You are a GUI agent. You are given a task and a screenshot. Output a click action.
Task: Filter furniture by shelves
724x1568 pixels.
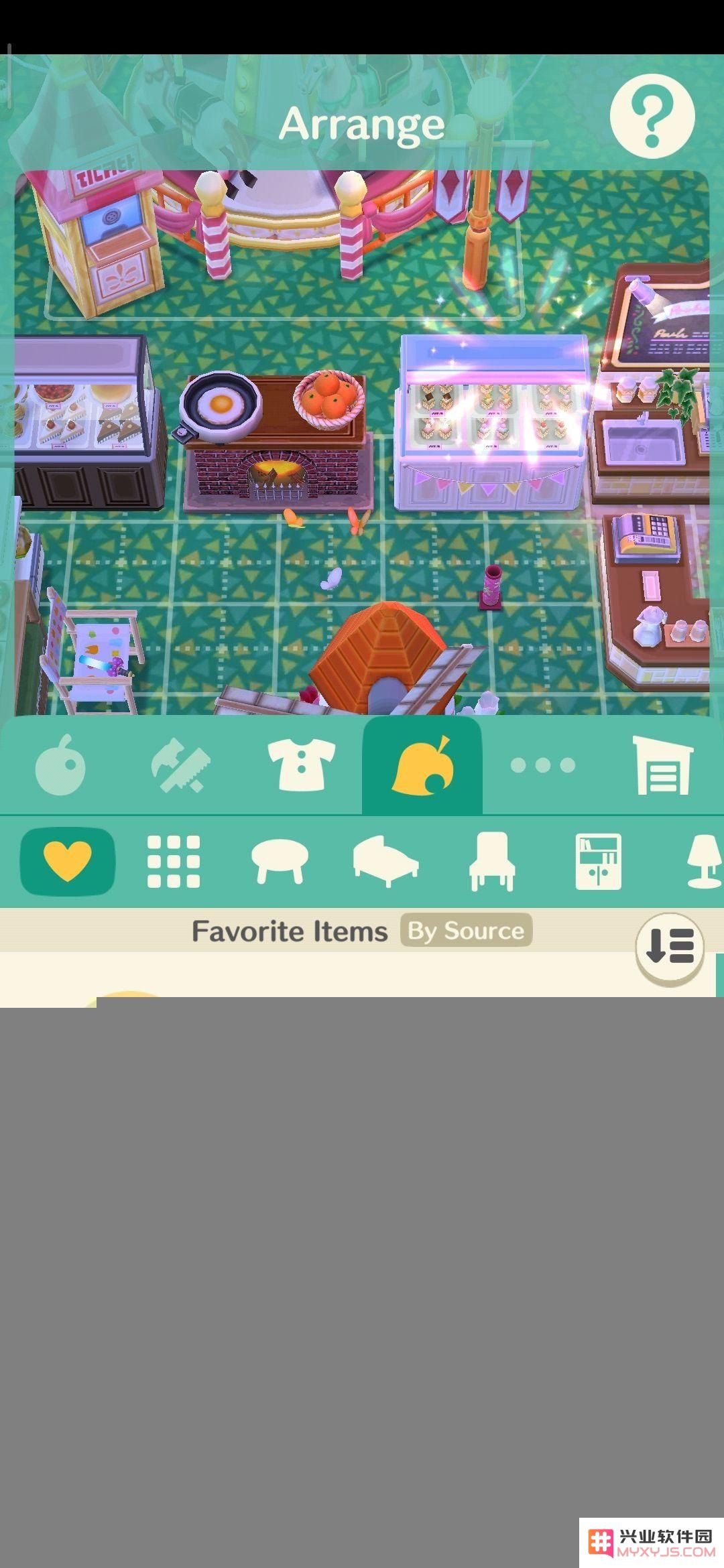tap(599, 861)
